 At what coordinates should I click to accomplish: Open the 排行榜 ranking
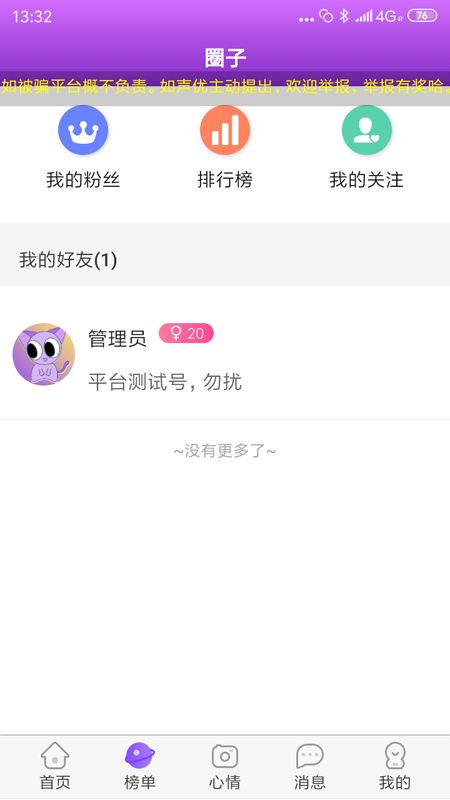(x=225, y=147)
